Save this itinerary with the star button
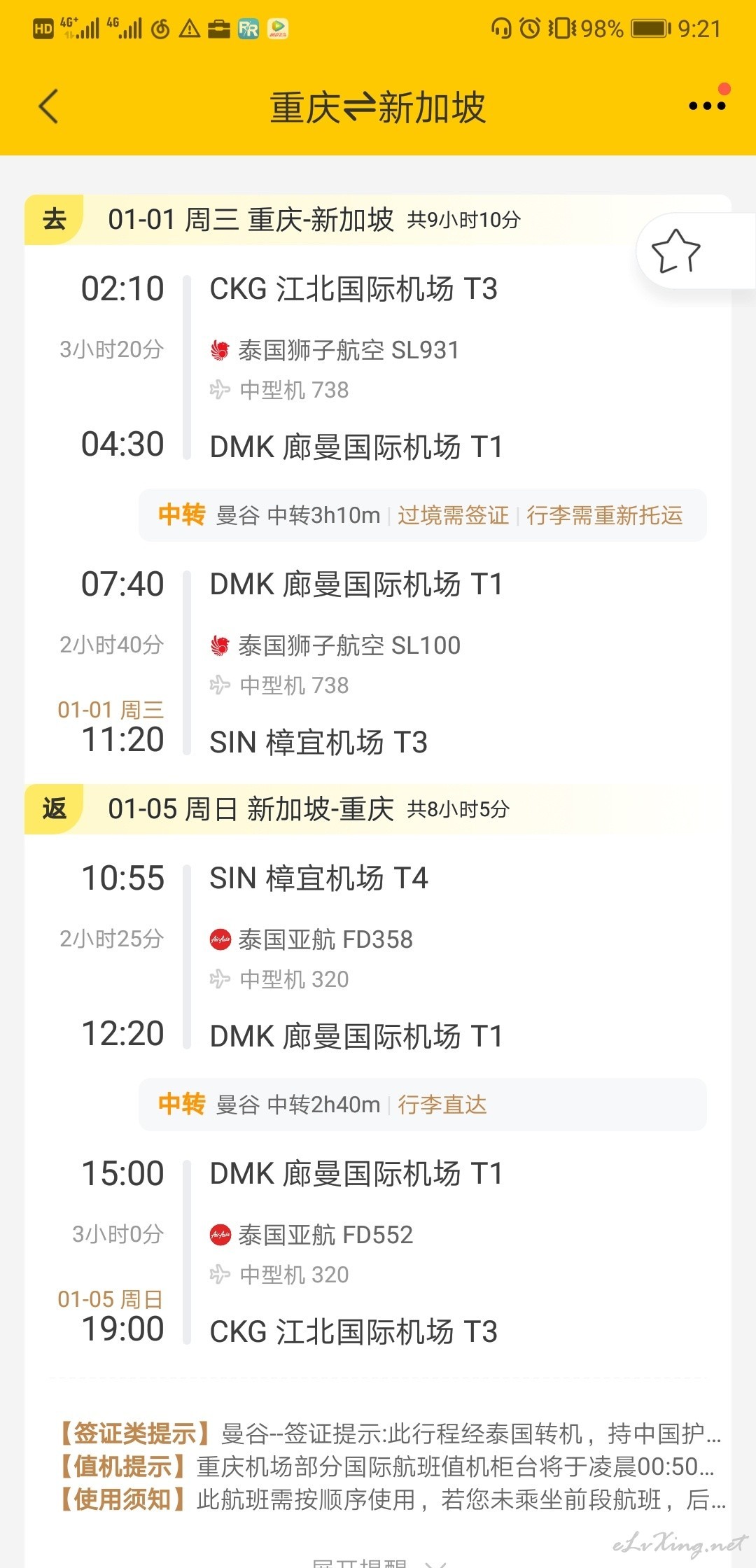This screenshot has width=756, height=1568. click(675, 251)
